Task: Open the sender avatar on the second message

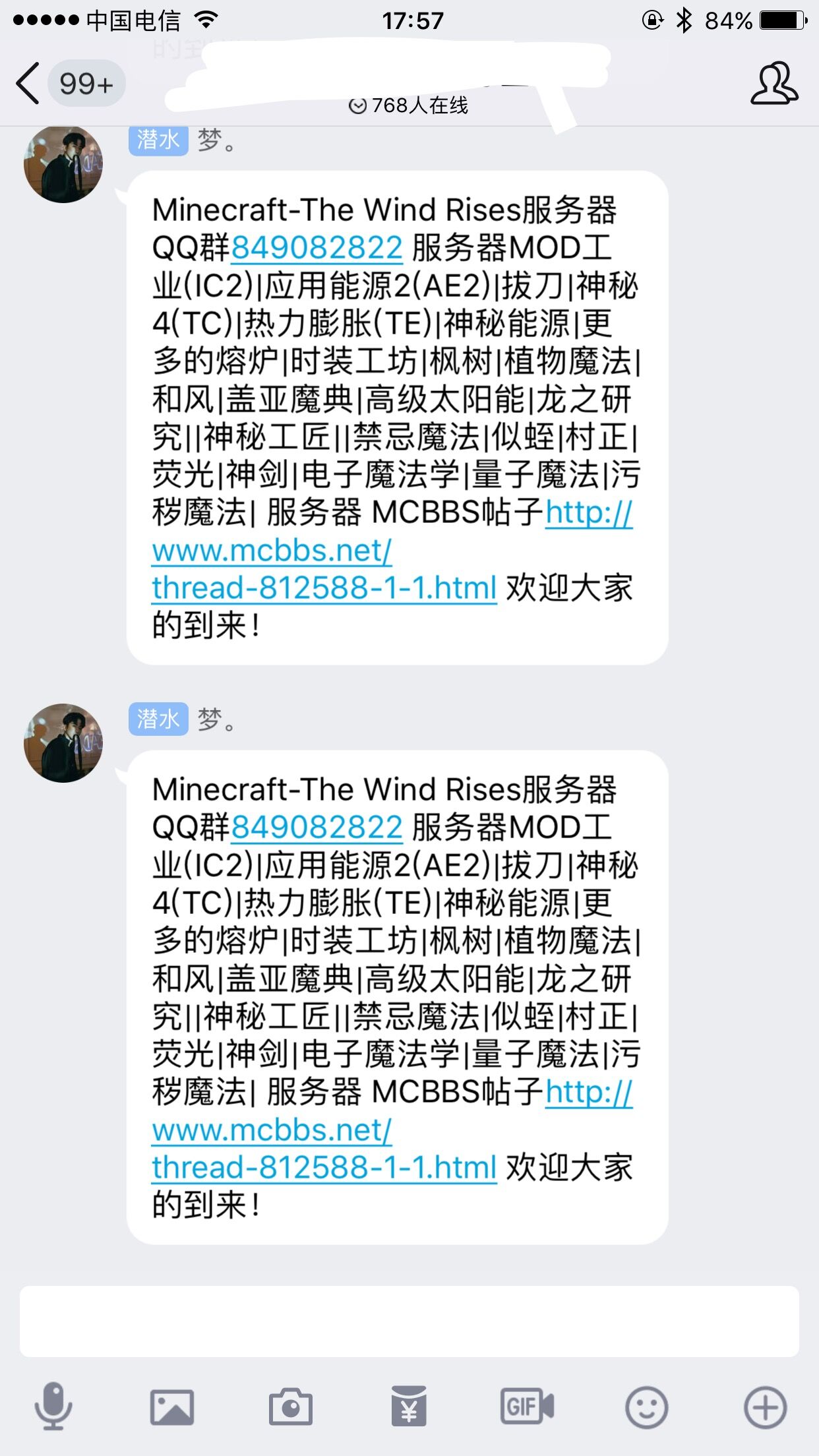Action: pyautogui.click(x=63, y=743)
